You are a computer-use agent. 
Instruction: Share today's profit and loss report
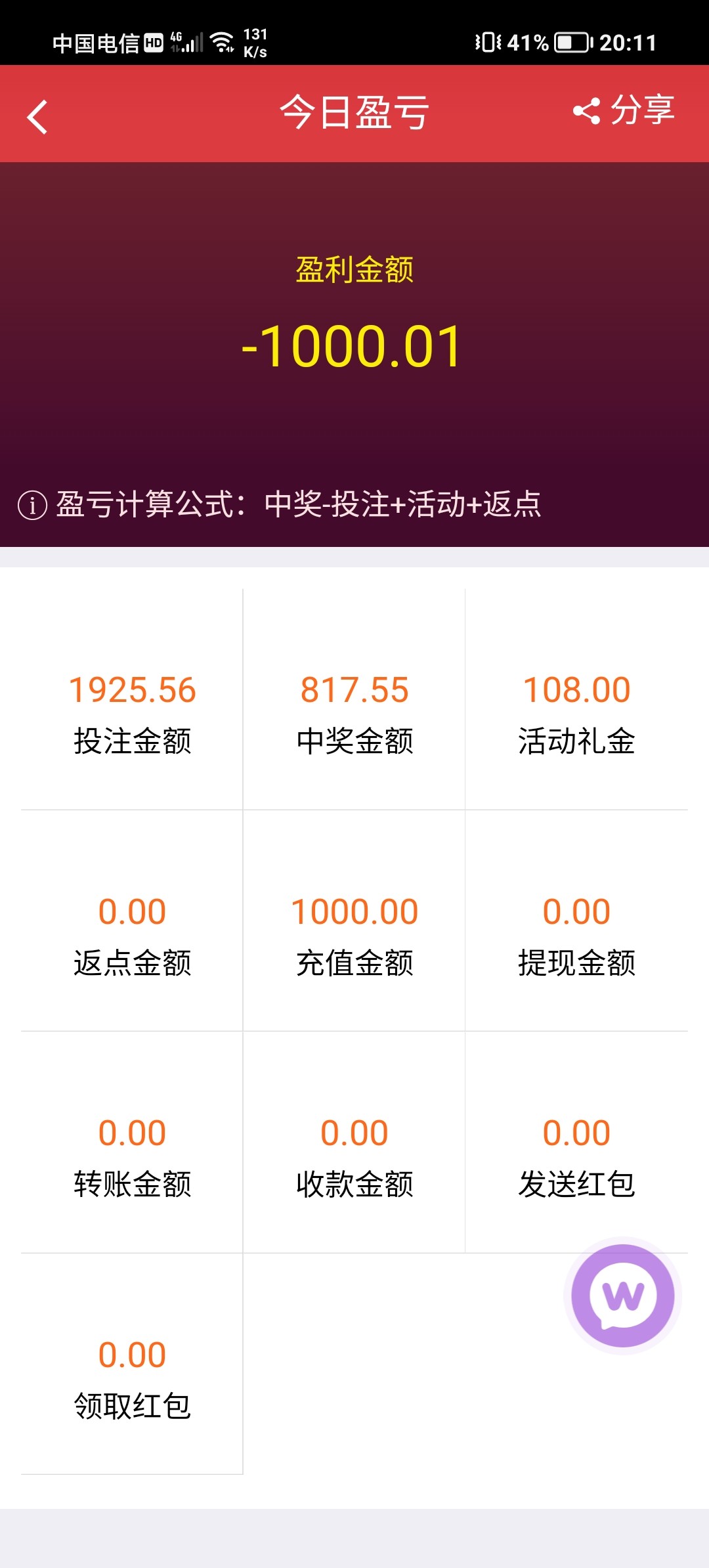(x=624, y=110)
